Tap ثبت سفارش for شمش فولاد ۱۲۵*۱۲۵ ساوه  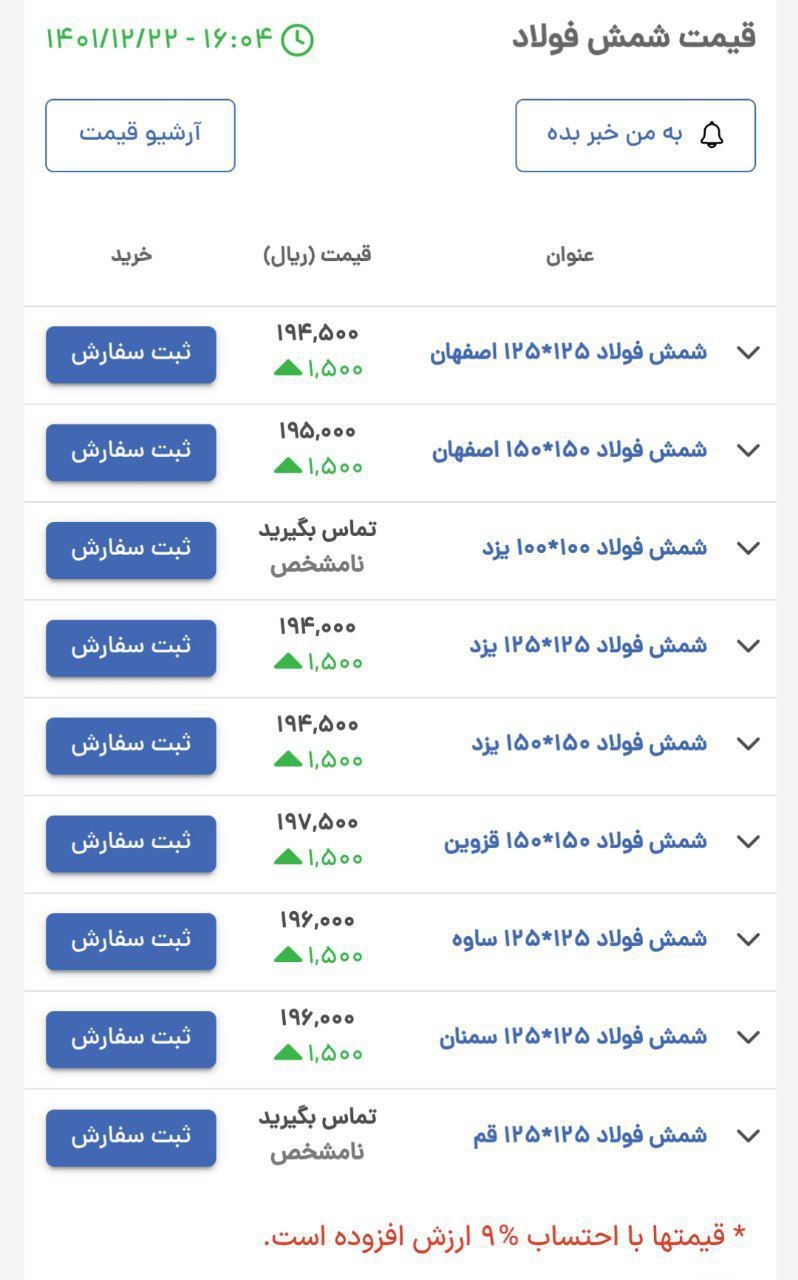[x=131, y=941]
